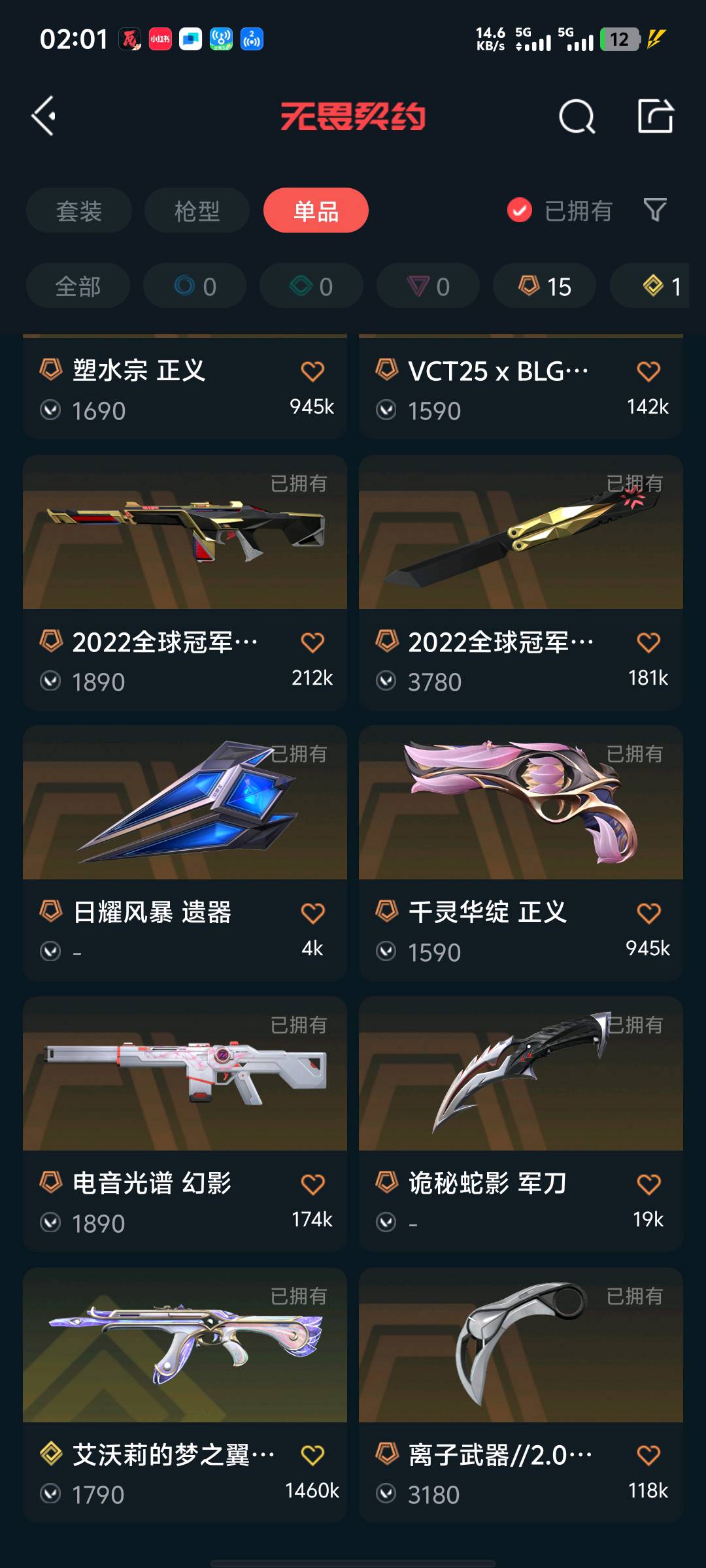Select the 全部 rarity chip
This screenshot has height=1568, width=706.
[78, 286]
